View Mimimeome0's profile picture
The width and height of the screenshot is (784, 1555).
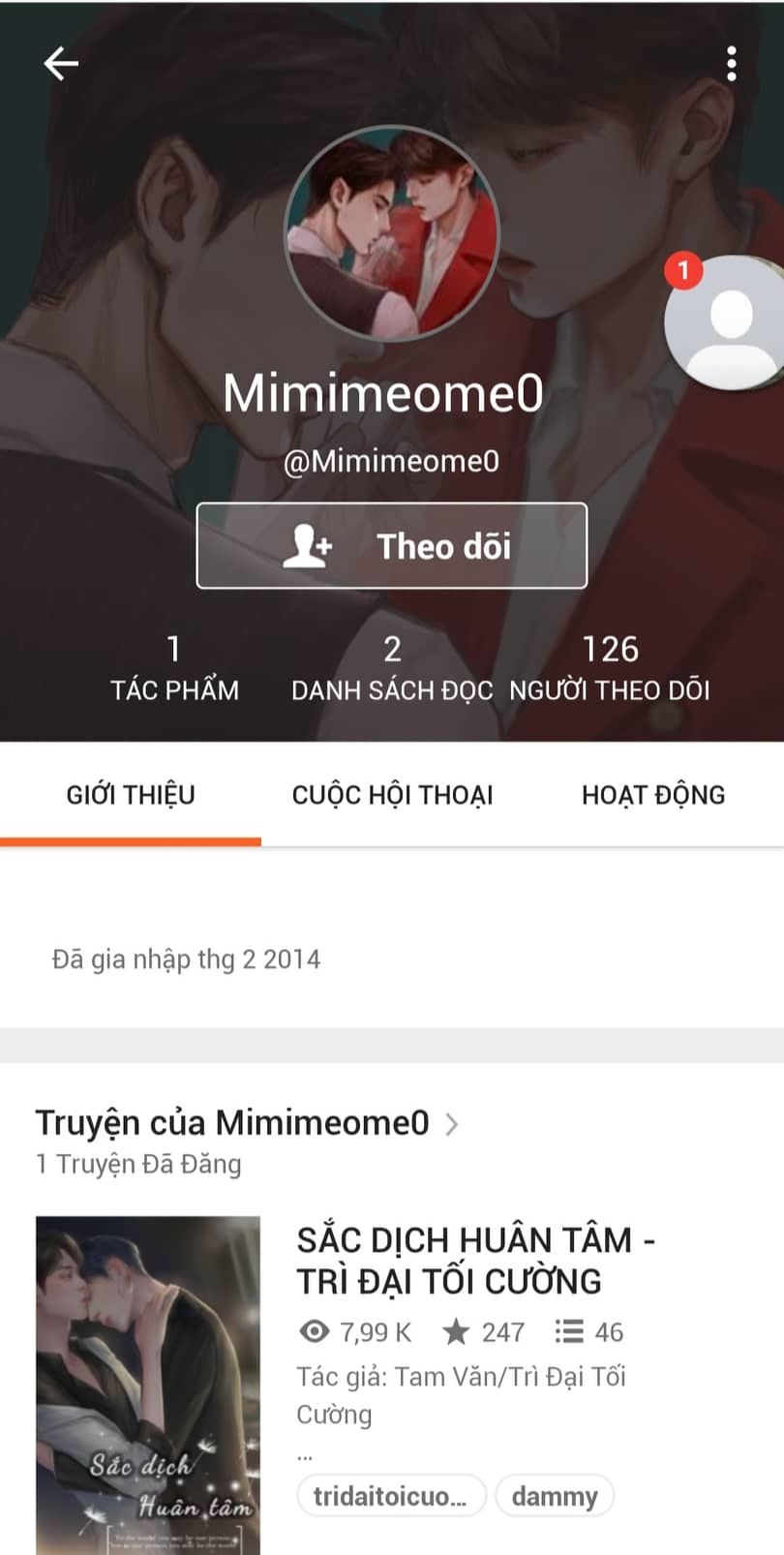click(x=392, y=232)
